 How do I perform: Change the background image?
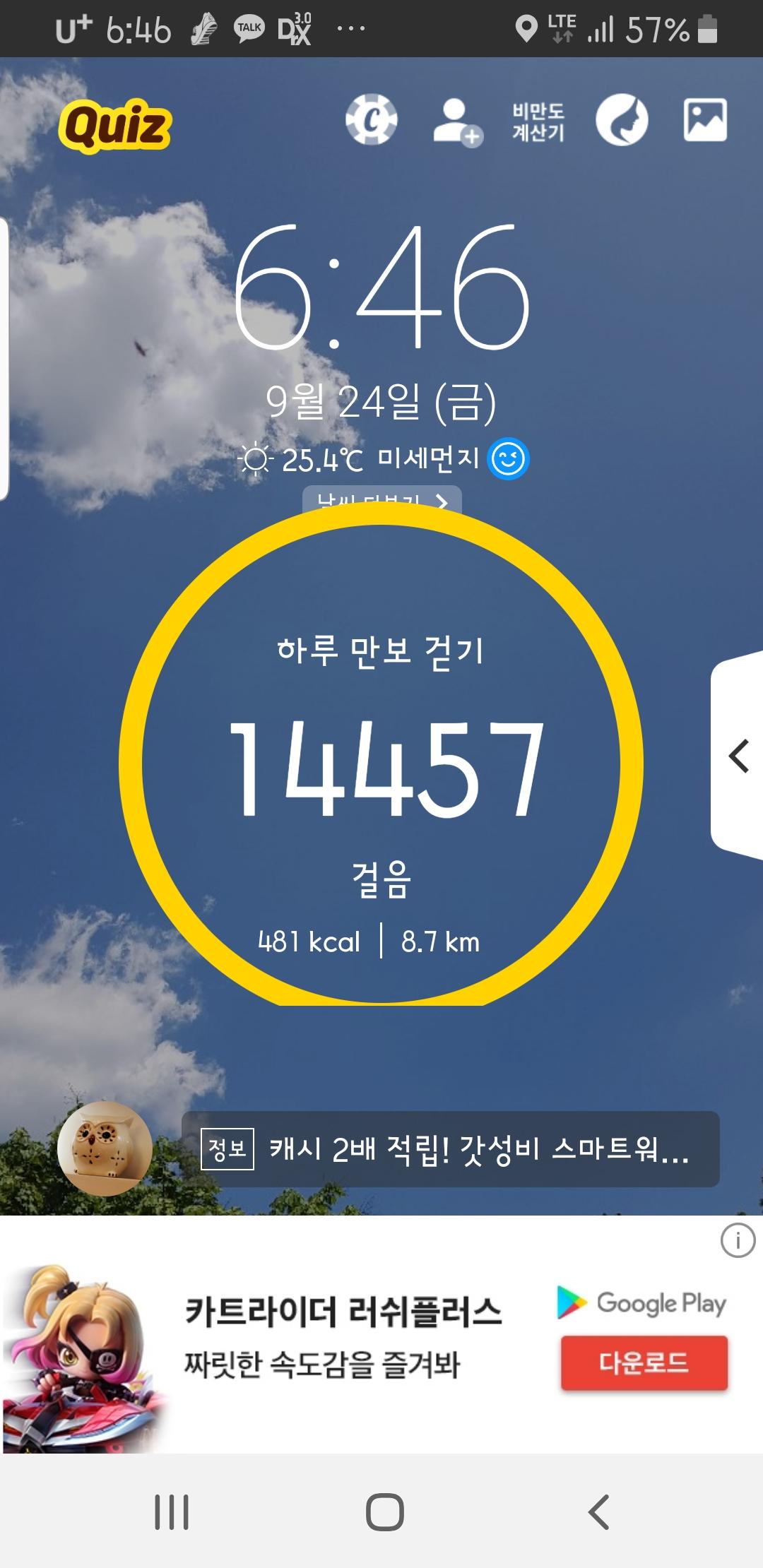tap(705, 120)
